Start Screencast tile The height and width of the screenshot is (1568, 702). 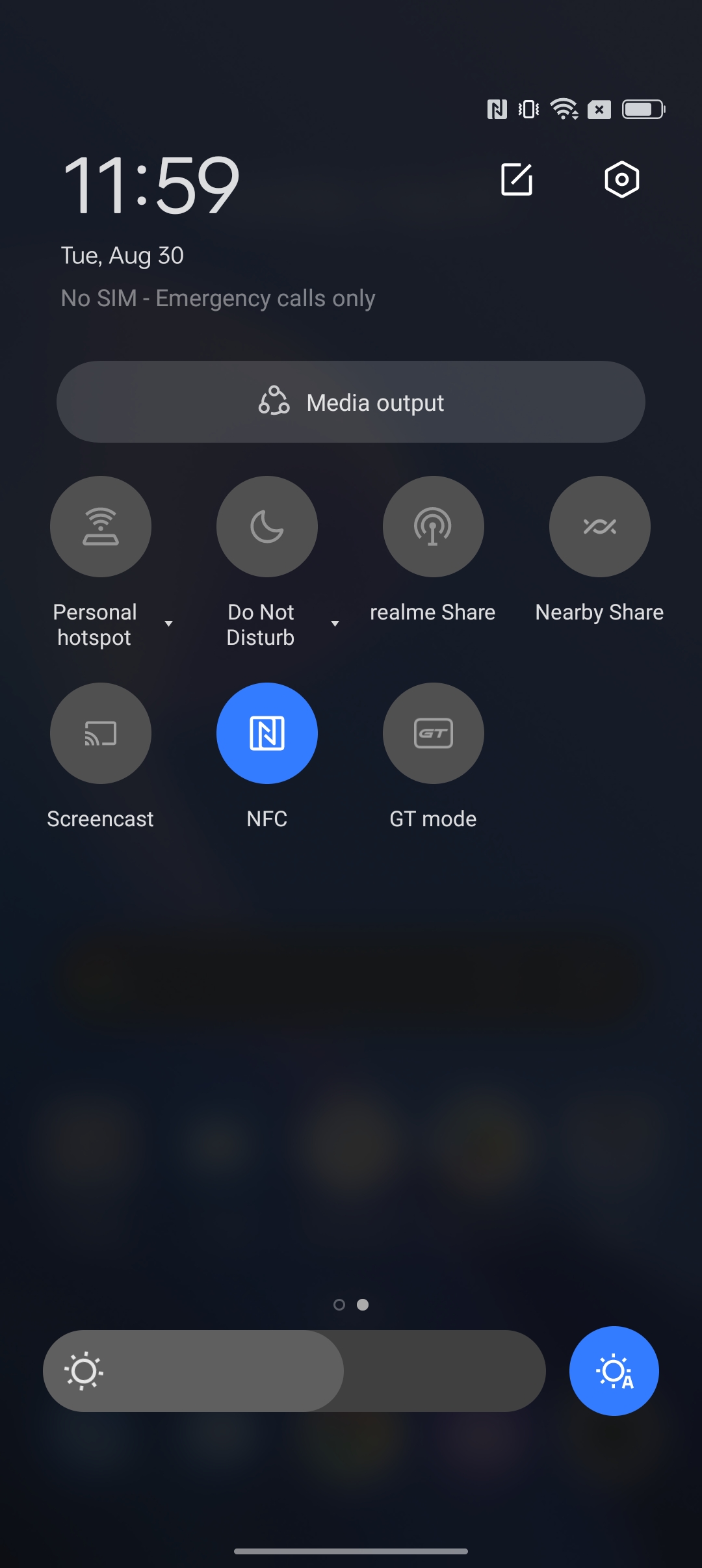click(x=101, y=733)
